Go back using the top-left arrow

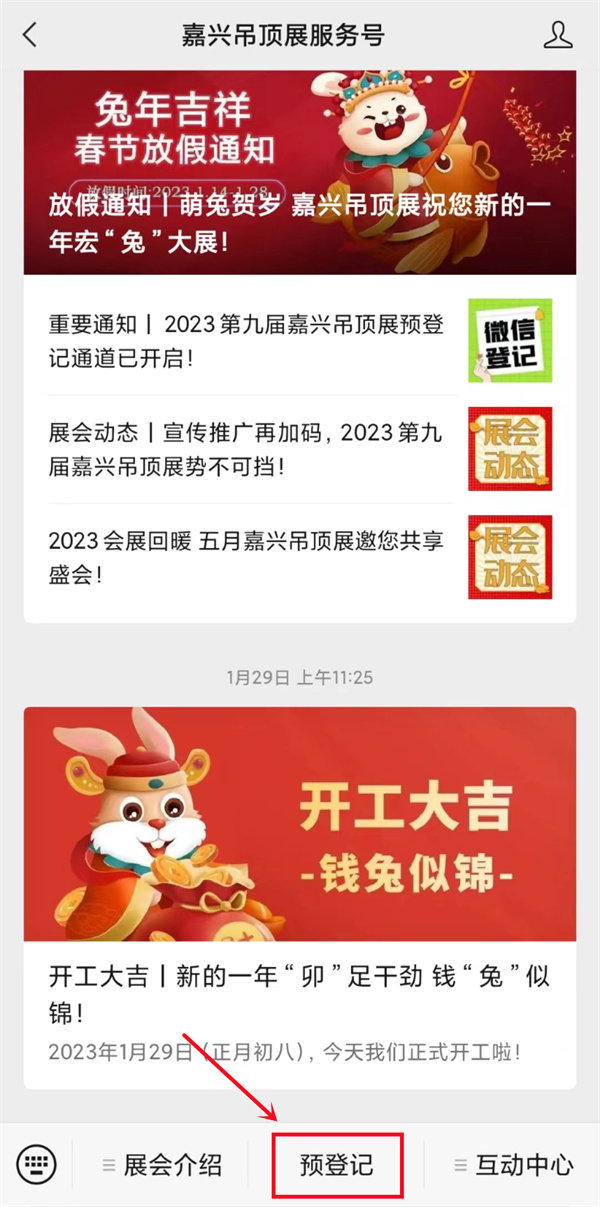30,35
